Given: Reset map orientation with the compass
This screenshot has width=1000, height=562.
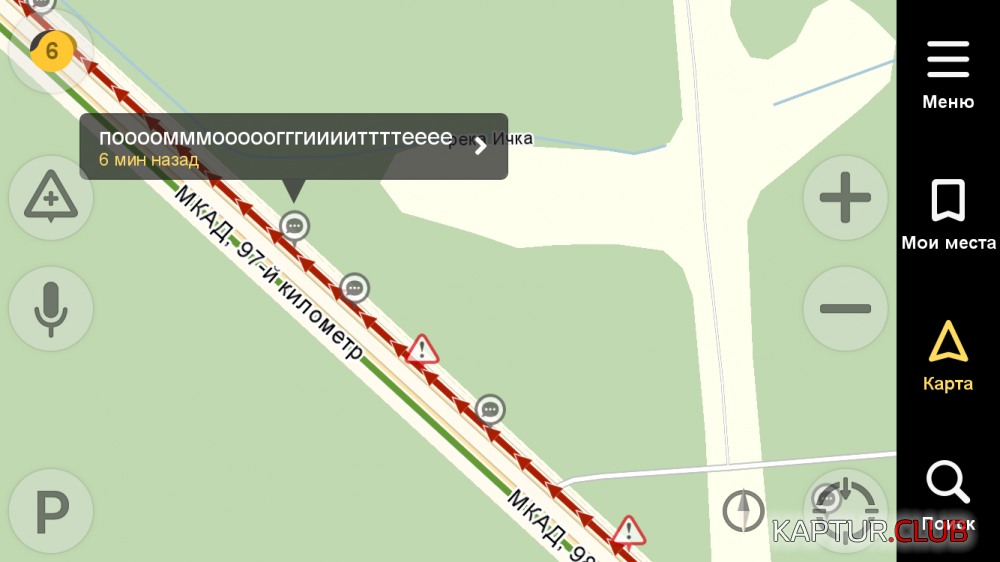Looking at the screenshot, I should tap(743, 511).
